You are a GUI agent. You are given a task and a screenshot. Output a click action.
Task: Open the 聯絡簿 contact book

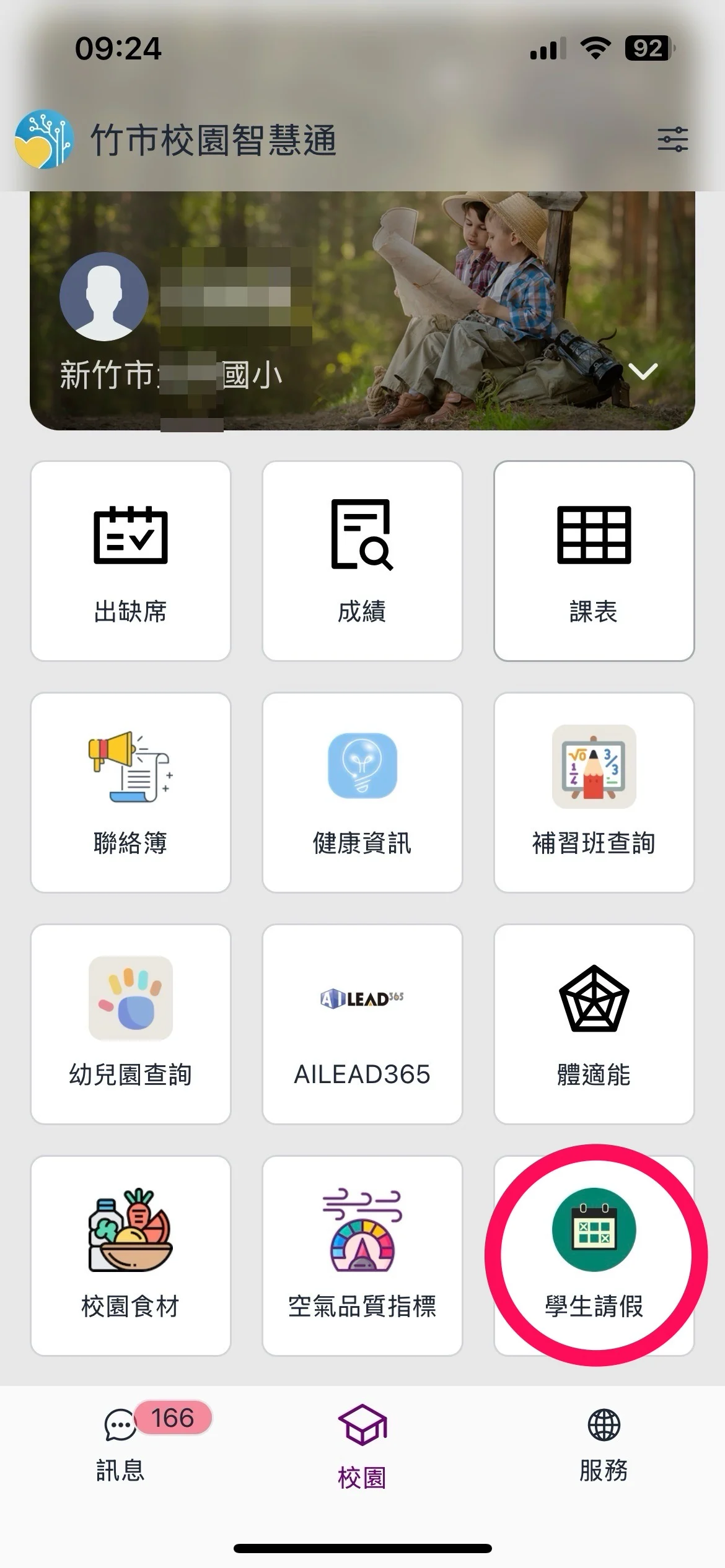pyautogui.click(x=131, y=792)
